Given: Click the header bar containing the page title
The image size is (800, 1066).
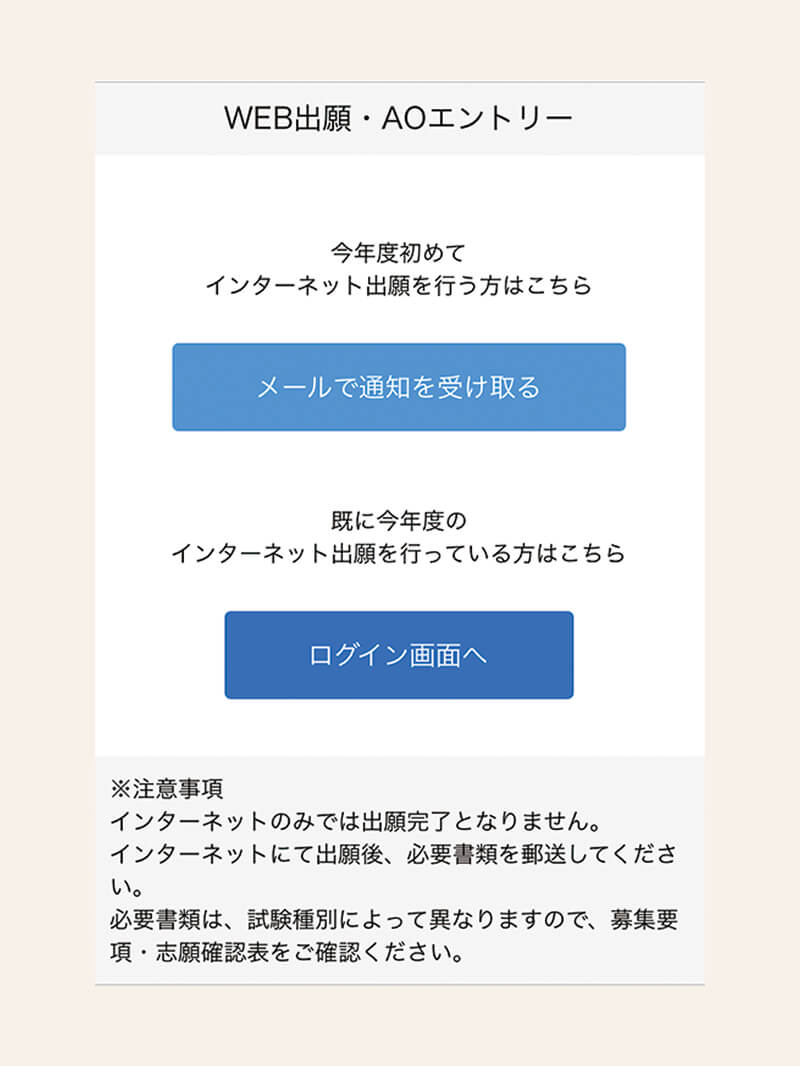Looking at the screenshot, I should (400, 117).
